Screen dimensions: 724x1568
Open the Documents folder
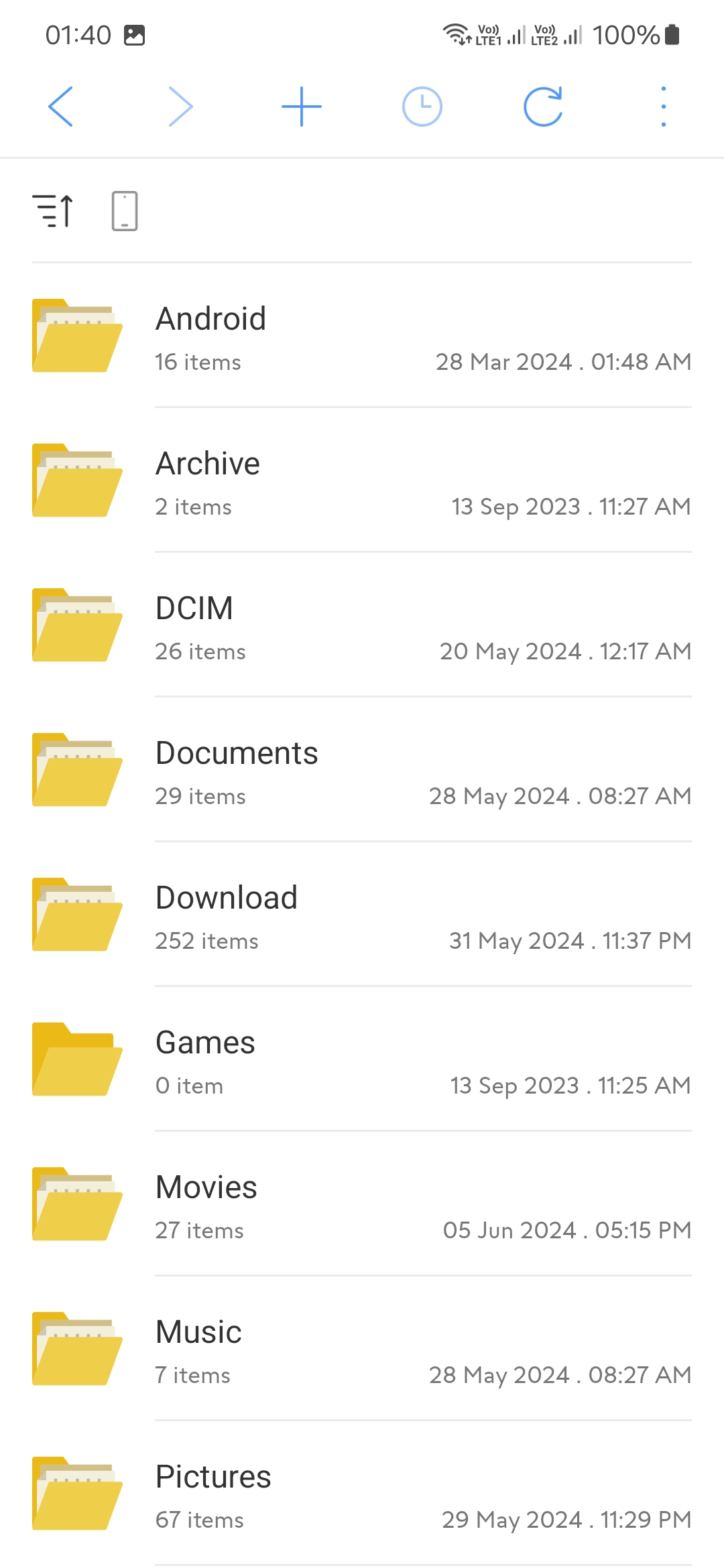(362, 769)
